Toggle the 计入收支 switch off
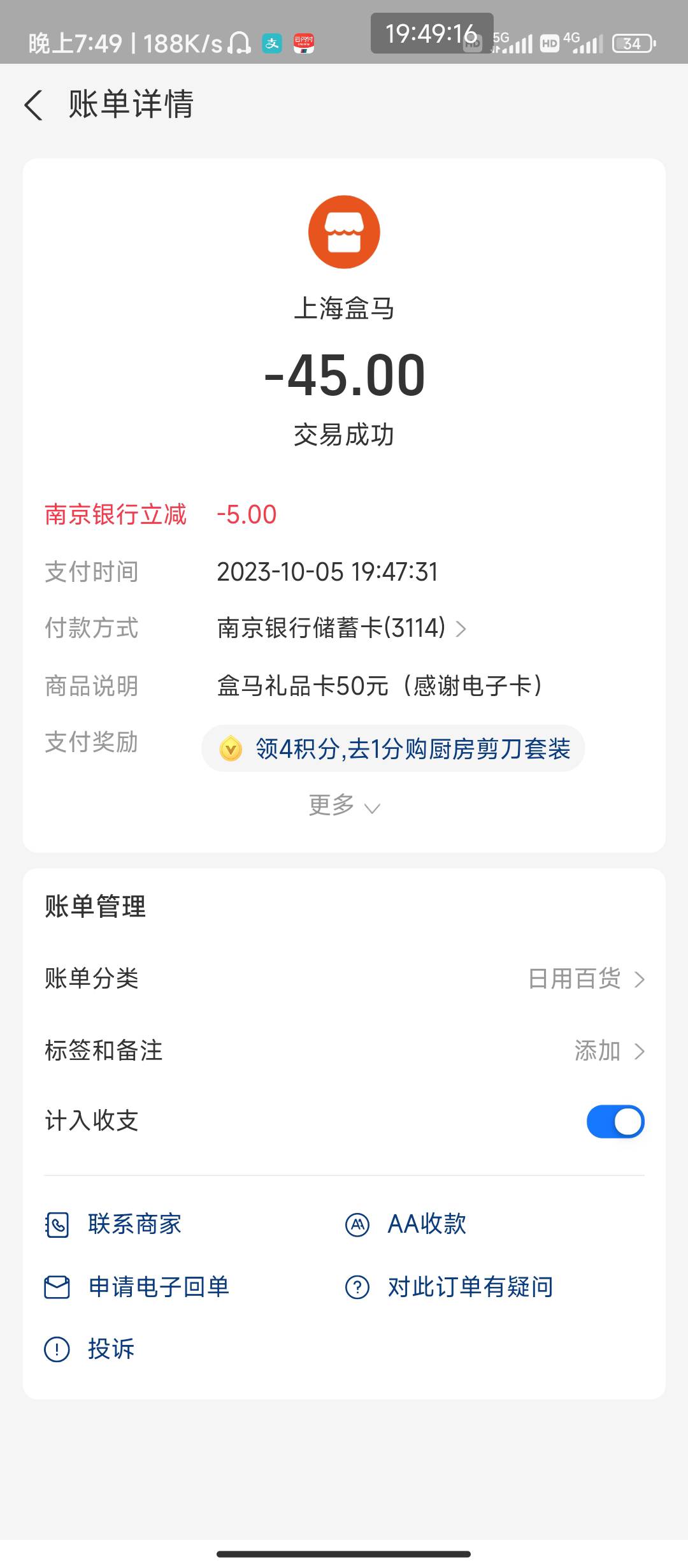Screen dimensions: 688x1568 pyautogui.click(x=615, y=1121)
